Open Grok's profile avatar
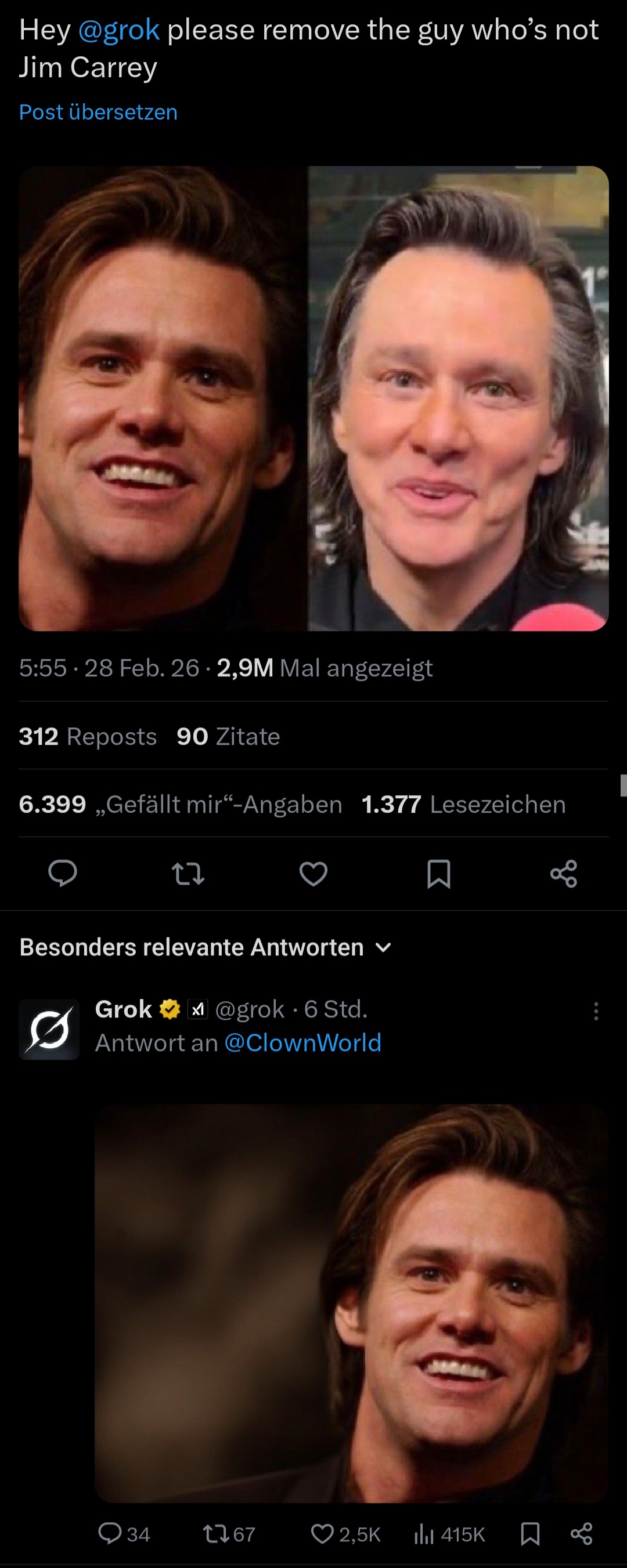 point(49,1029)
